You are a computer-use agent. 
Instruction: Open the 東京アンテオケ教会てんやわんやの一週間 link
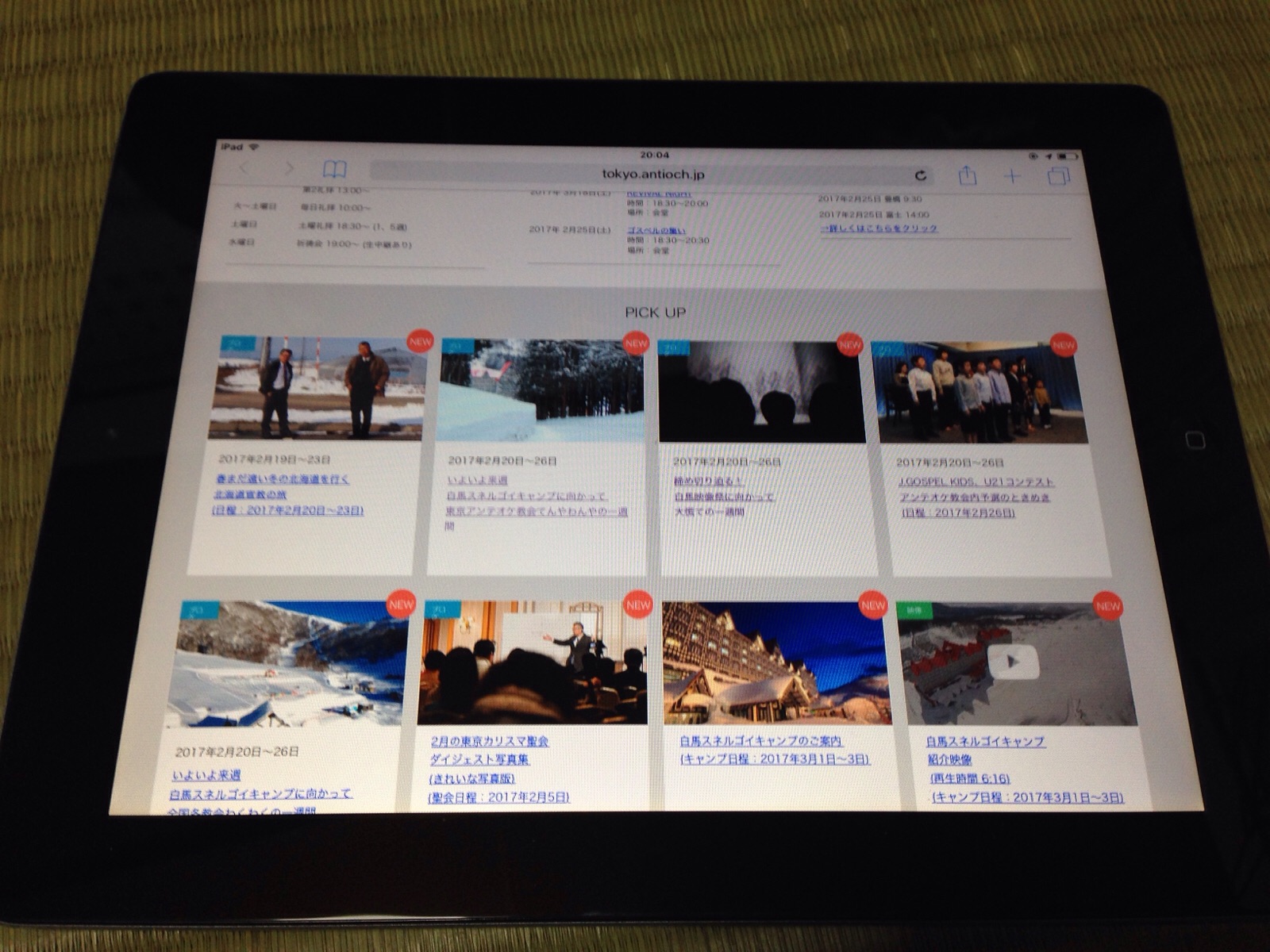[x=536, y=512]
